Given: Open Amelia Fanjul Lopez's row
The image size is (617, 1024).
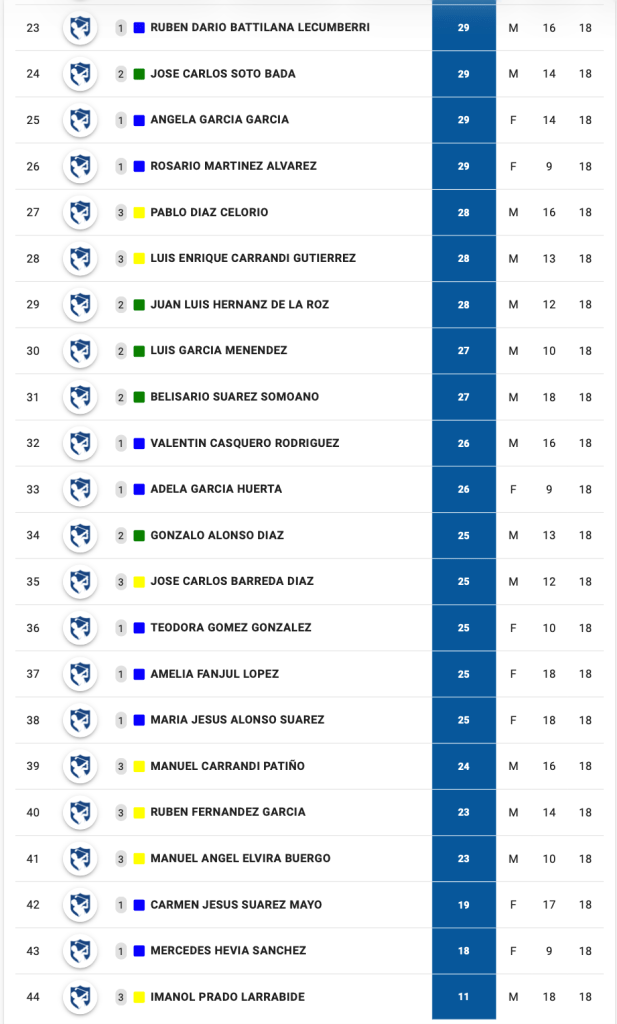Looking at the screenshot, I should (x=214, y=674).
